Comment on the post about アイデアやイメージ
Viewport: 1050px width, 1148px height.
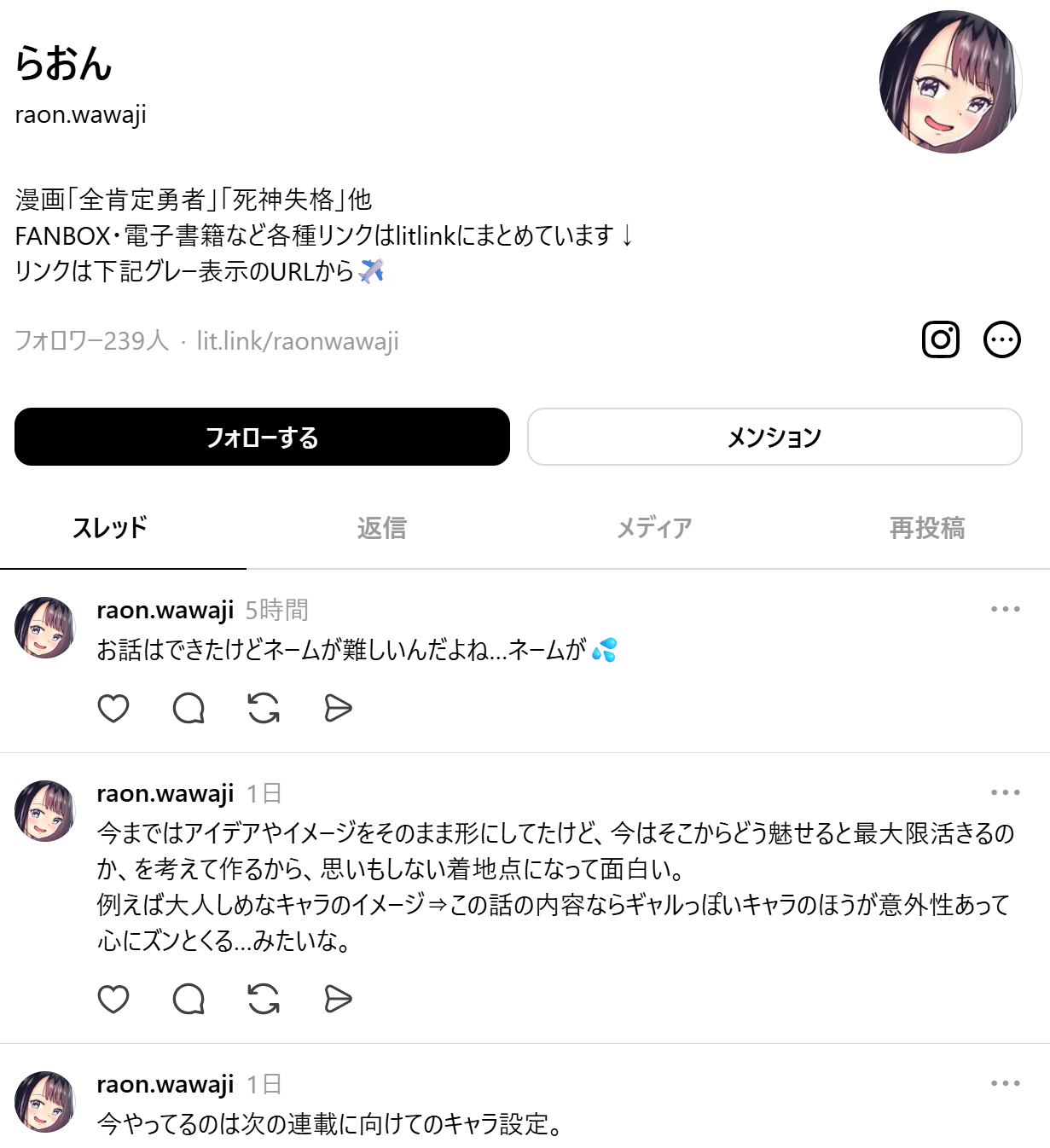coord(189,999)
